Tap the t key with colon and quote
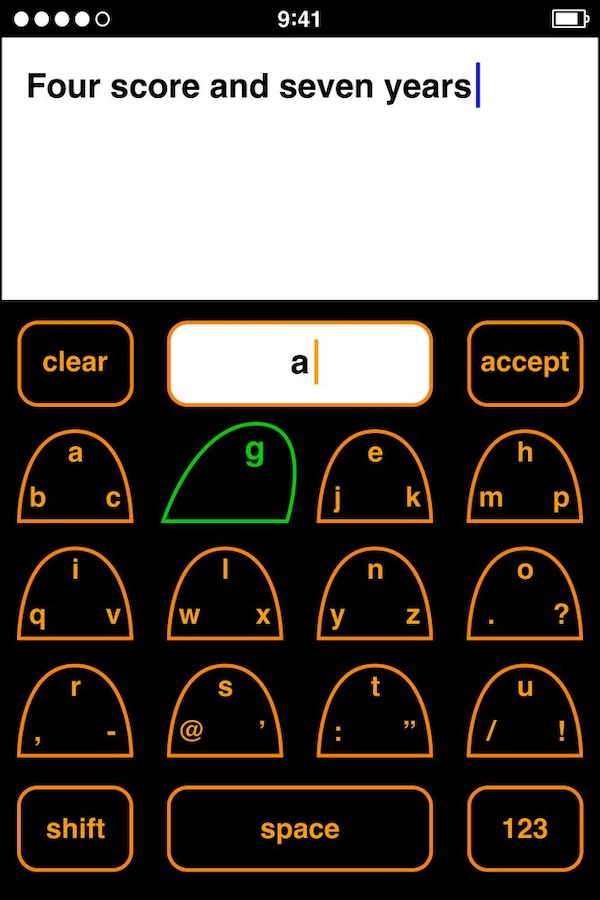The image size is (600, 900). tap(375, 713)
